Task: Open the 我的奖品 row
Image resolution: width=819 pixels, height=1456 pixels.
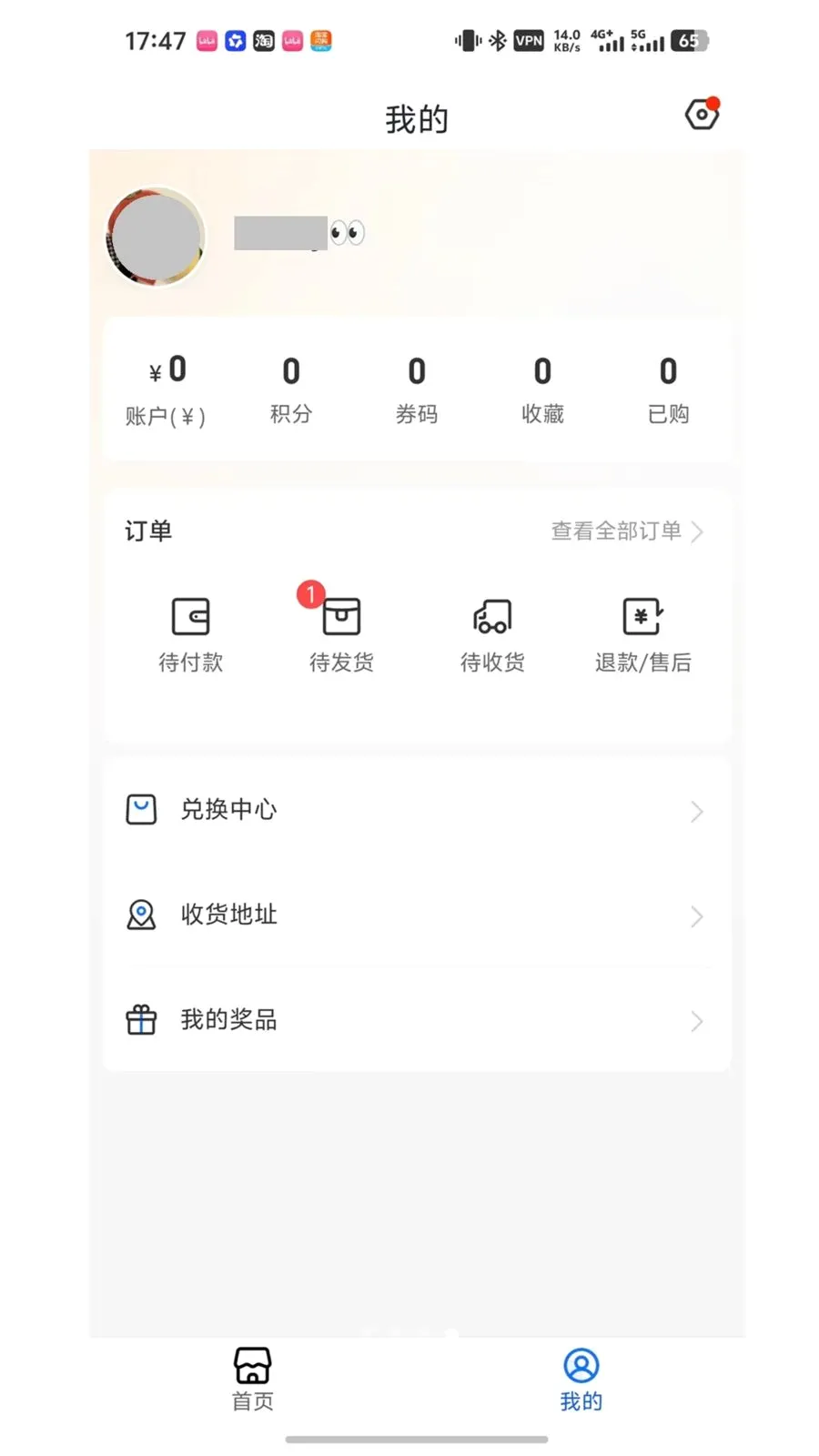Action: (417, 1020)
